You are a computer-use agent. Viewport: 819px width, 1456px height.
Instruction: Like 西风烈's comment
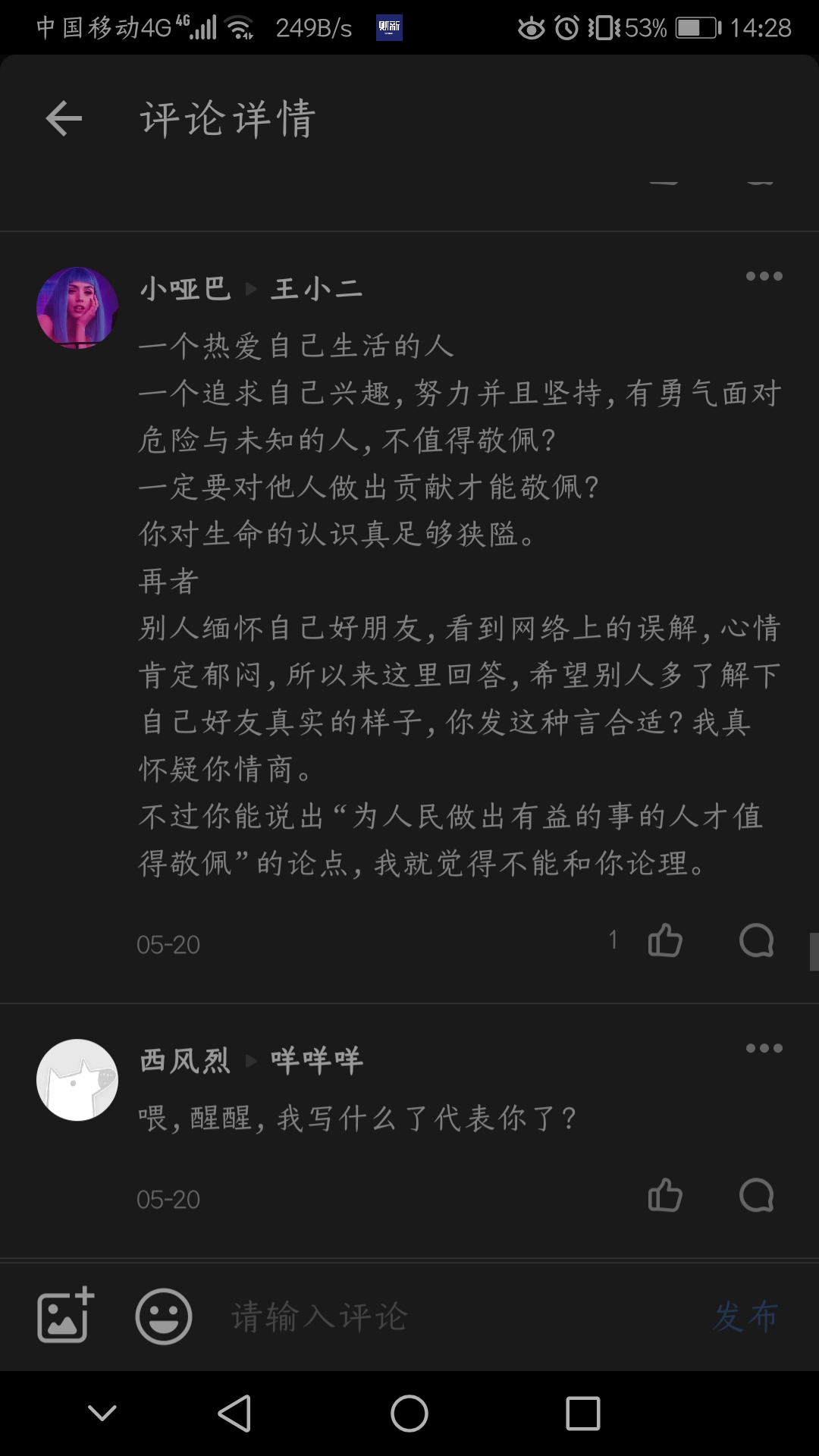pos(665,1196)
